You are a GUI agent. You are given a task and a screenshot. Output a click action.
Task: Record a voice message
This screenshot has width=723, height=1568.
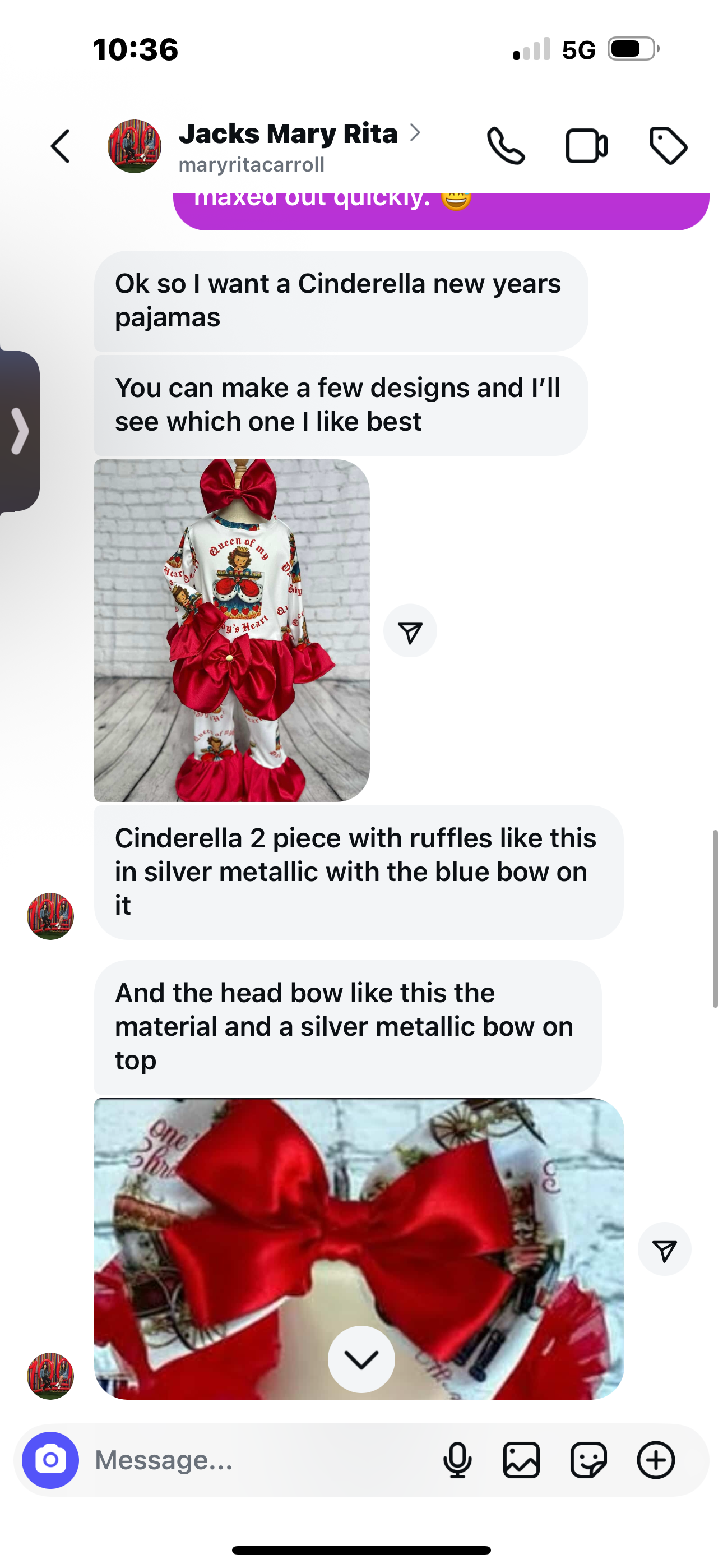pos(458,1460)
